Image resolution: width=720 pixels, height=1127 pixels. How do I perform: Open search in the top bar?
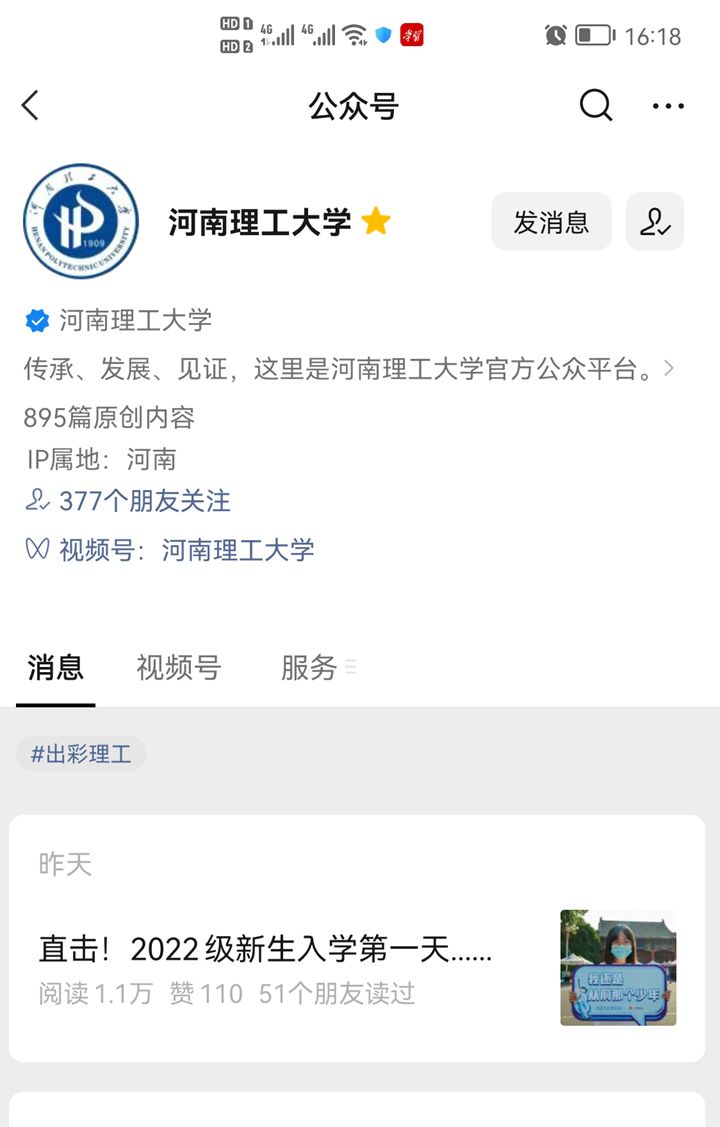coord(595,105)
